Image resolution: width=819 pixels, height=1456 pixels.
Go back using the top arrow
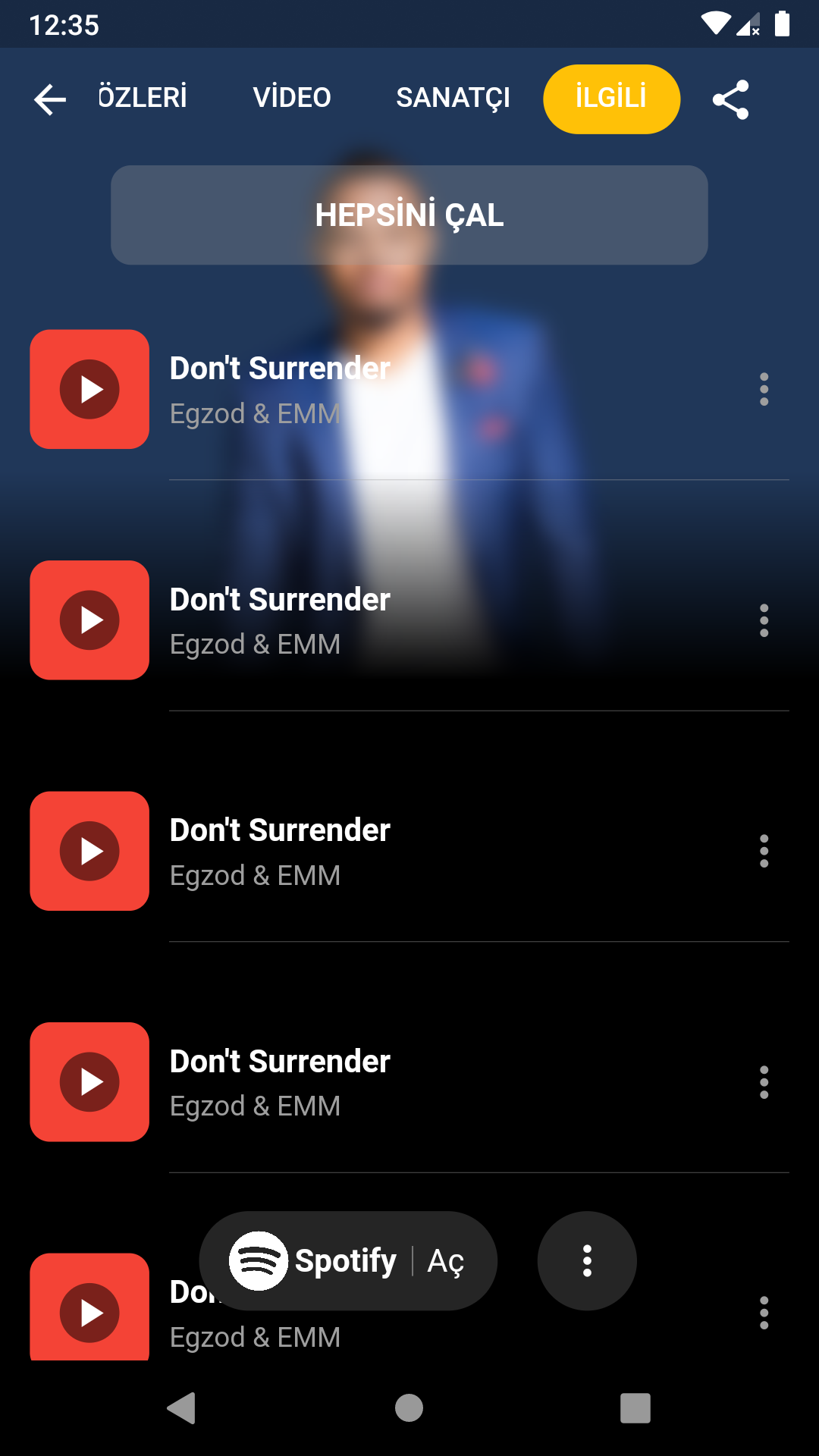[x=50, y=99]
